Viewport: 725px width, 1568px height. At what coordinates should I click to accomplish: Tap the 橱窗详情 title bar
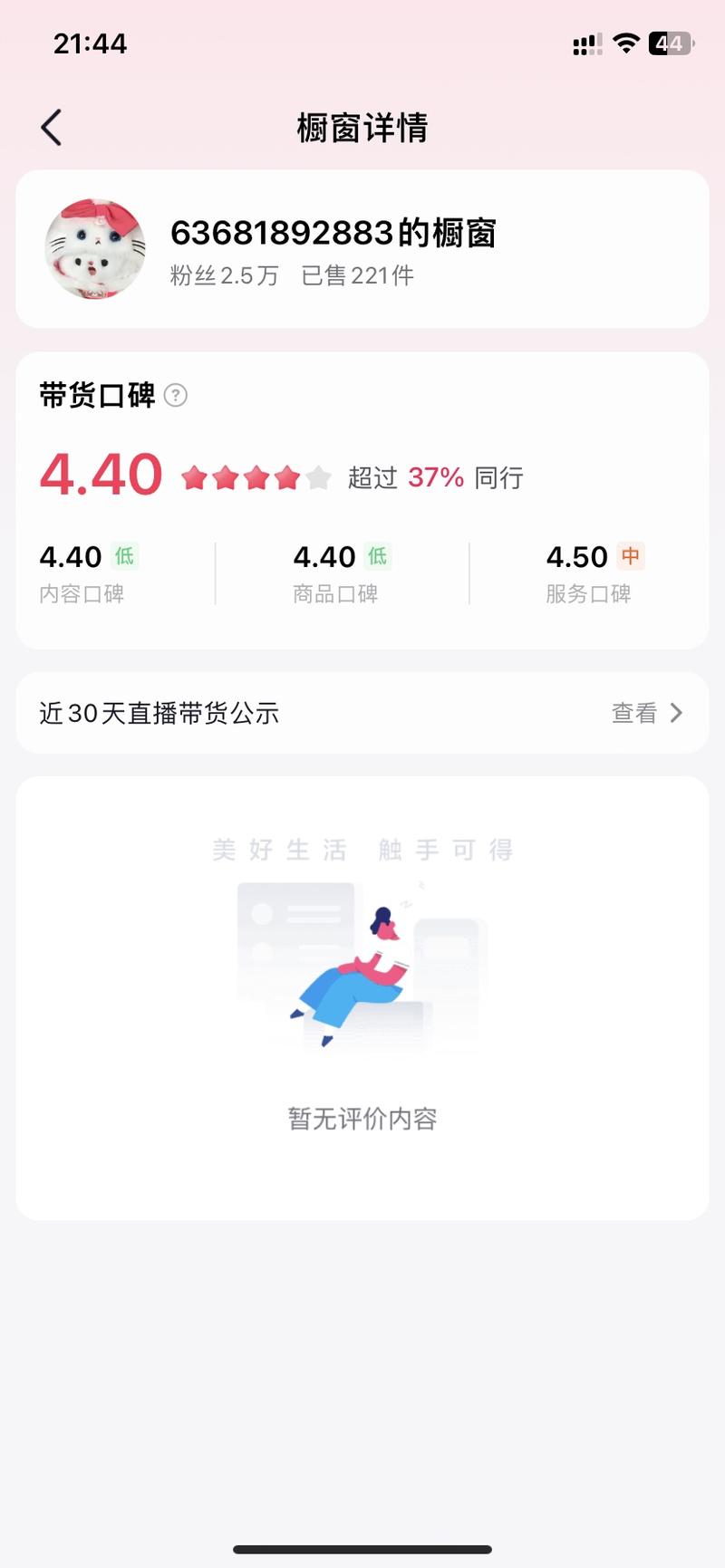pyautogui.click(x=362, y=129)
